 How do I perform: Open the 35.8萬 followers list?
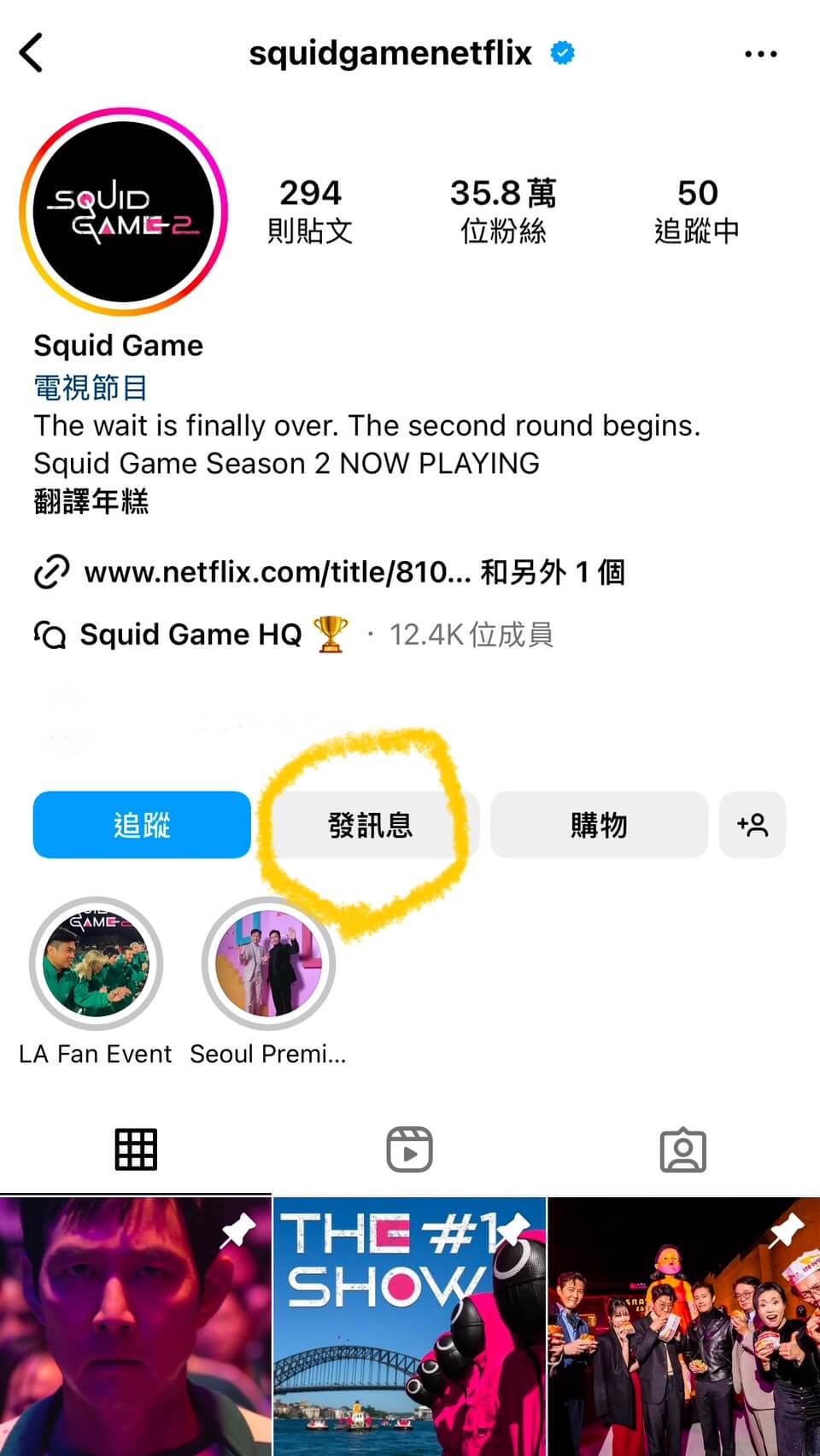click(x=503, y=210)
